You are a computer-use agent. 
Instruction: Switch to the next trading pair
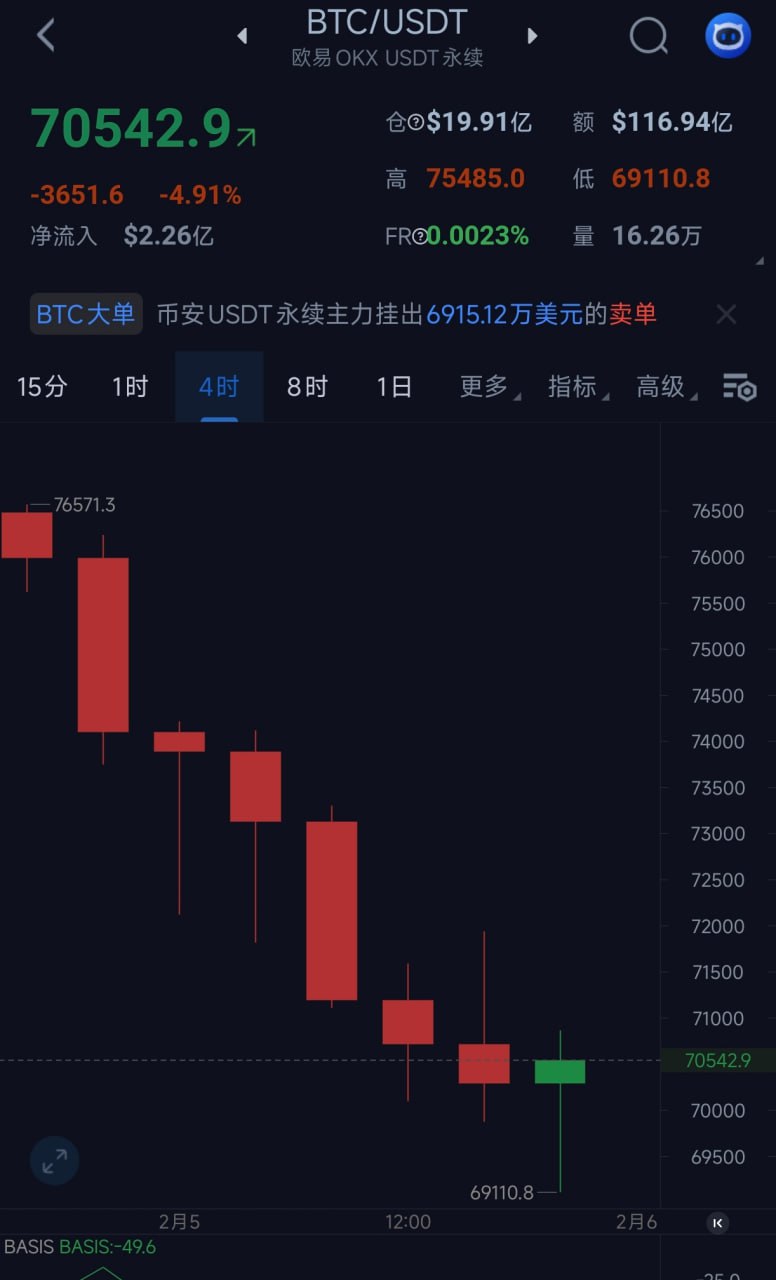(532, 36)
